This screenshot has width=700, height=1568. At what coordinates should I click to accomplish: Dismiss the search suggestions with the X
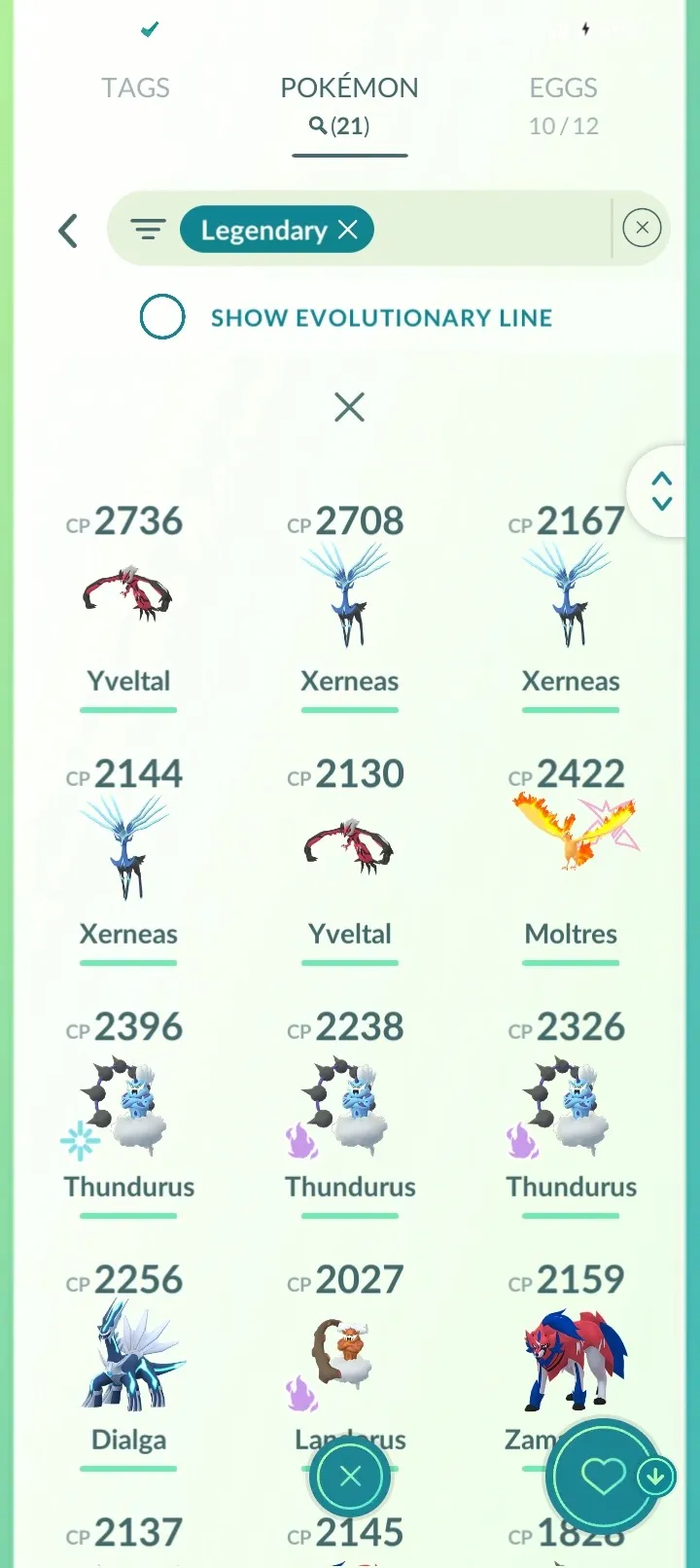click(349, 407)
